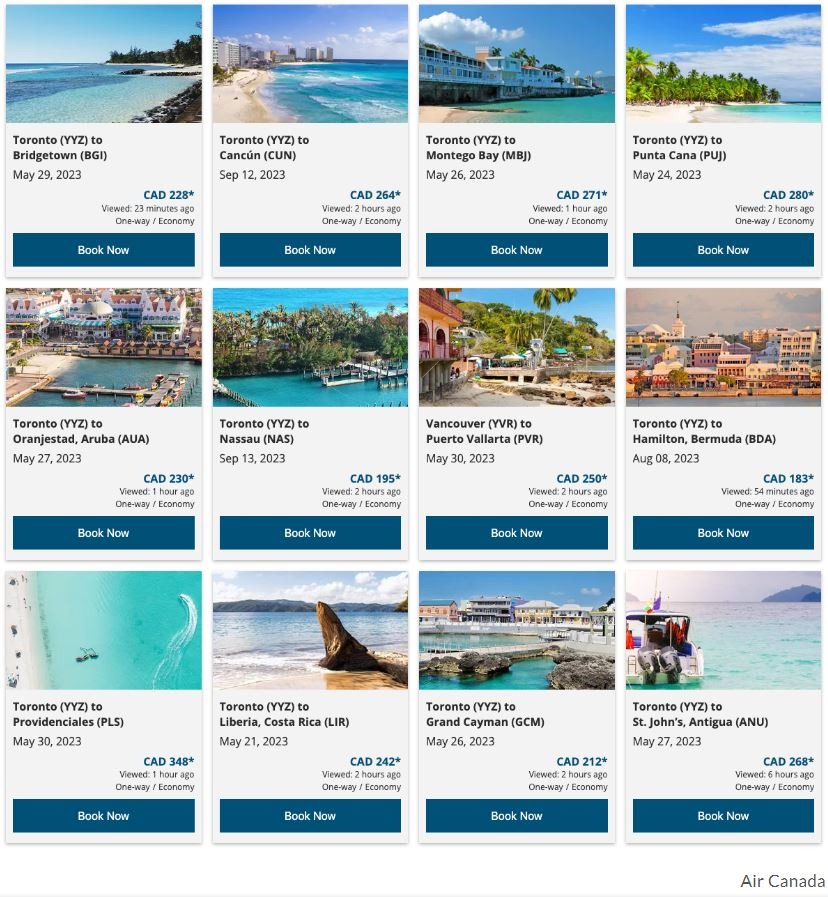Image resolution: width=828 pixels, height=897 pixels.
Task: Tap Book Now for Toronto to Nassau
Action: point(310,533)
